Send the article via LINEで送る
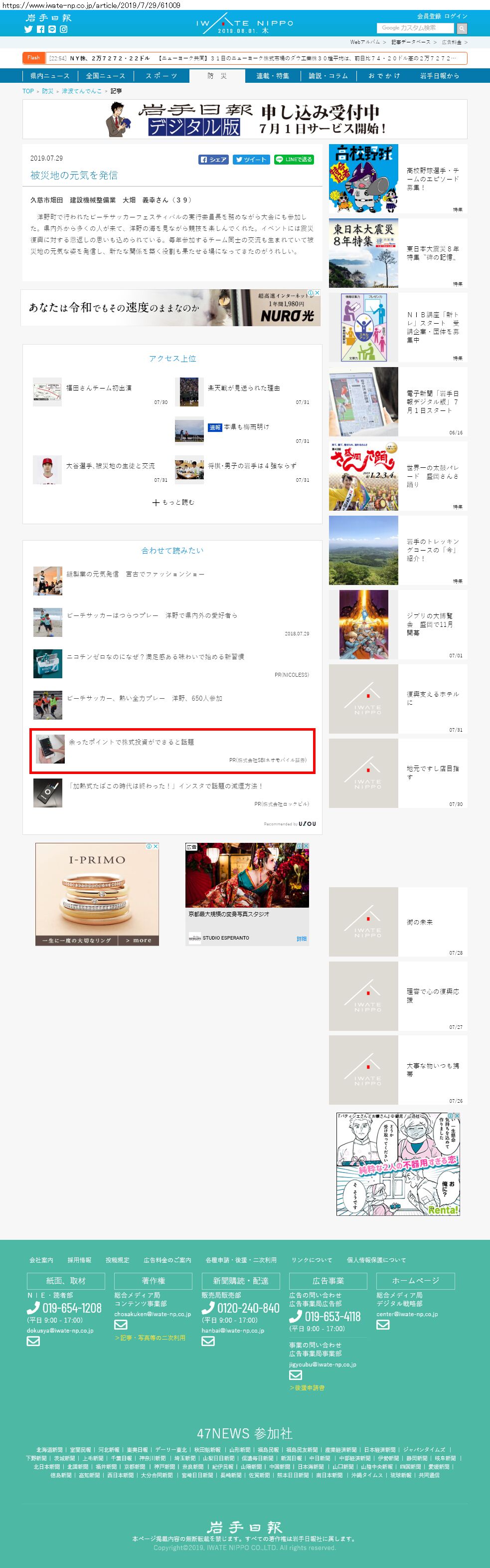Image resolution: width=490 pixels, height=1568 pixels. tap(294, 160)
